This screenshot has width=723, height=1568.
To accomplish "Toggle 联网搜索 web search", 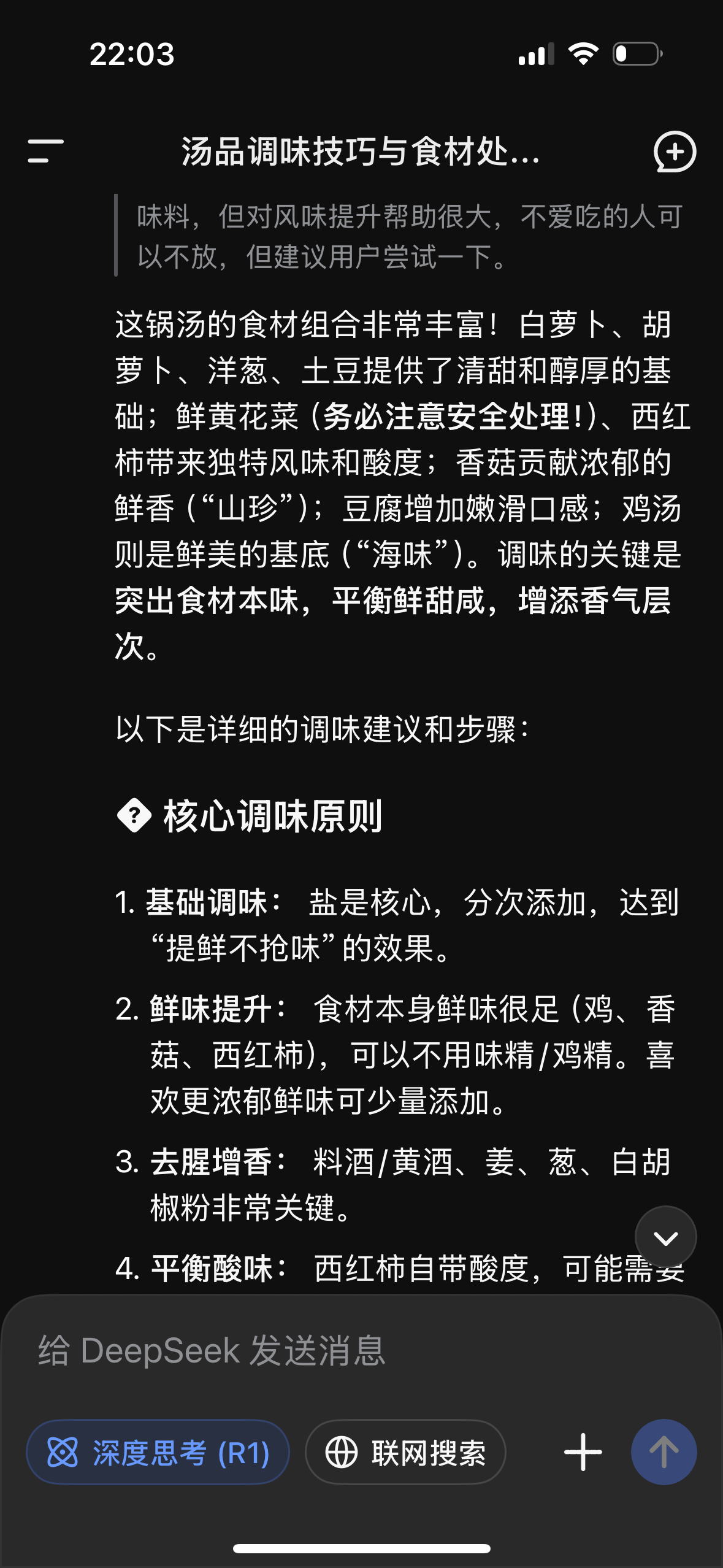I will [405, 1453].
